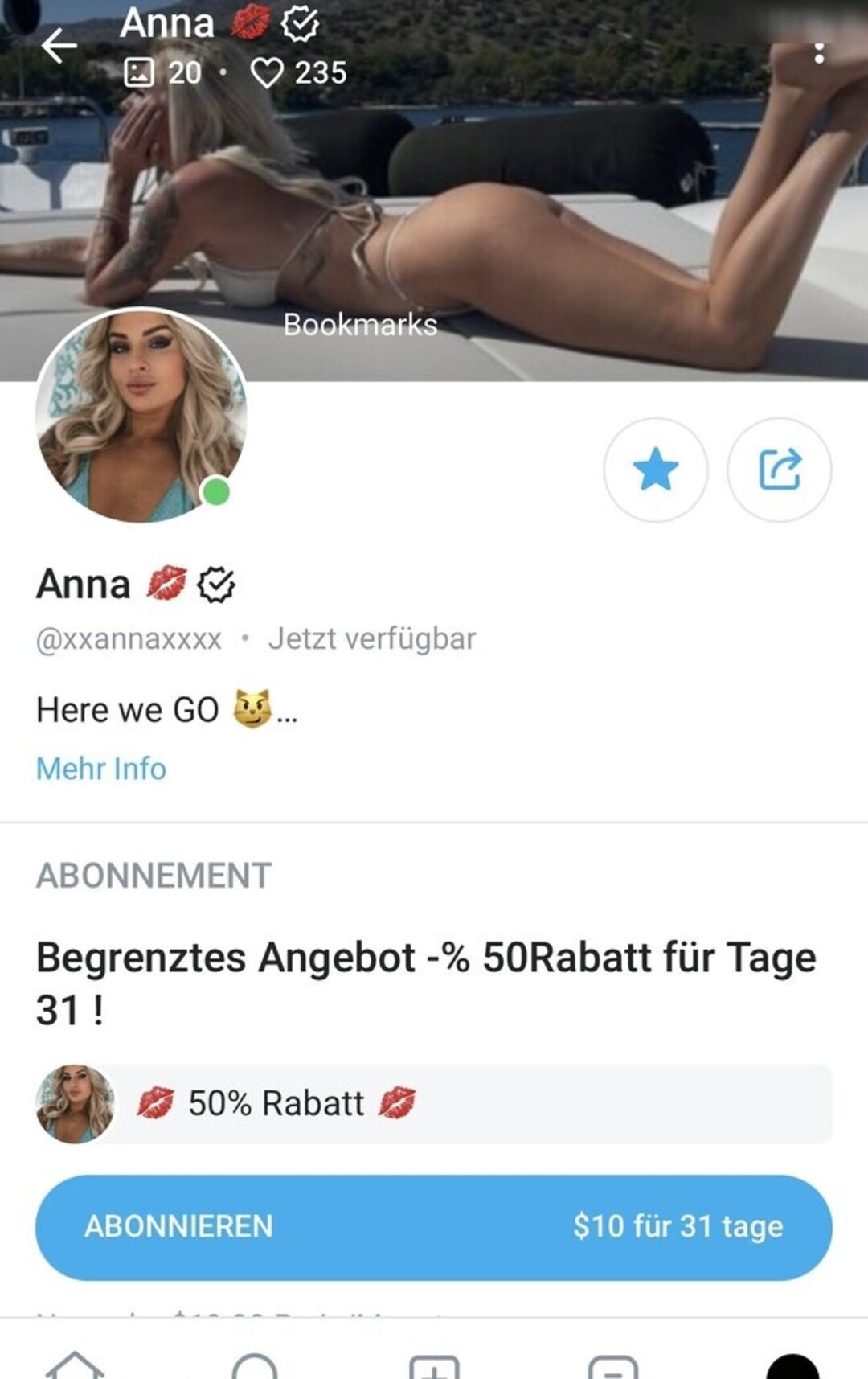Open your own profile tab
Screen dimensions: 868x1379
point(792,1365)
